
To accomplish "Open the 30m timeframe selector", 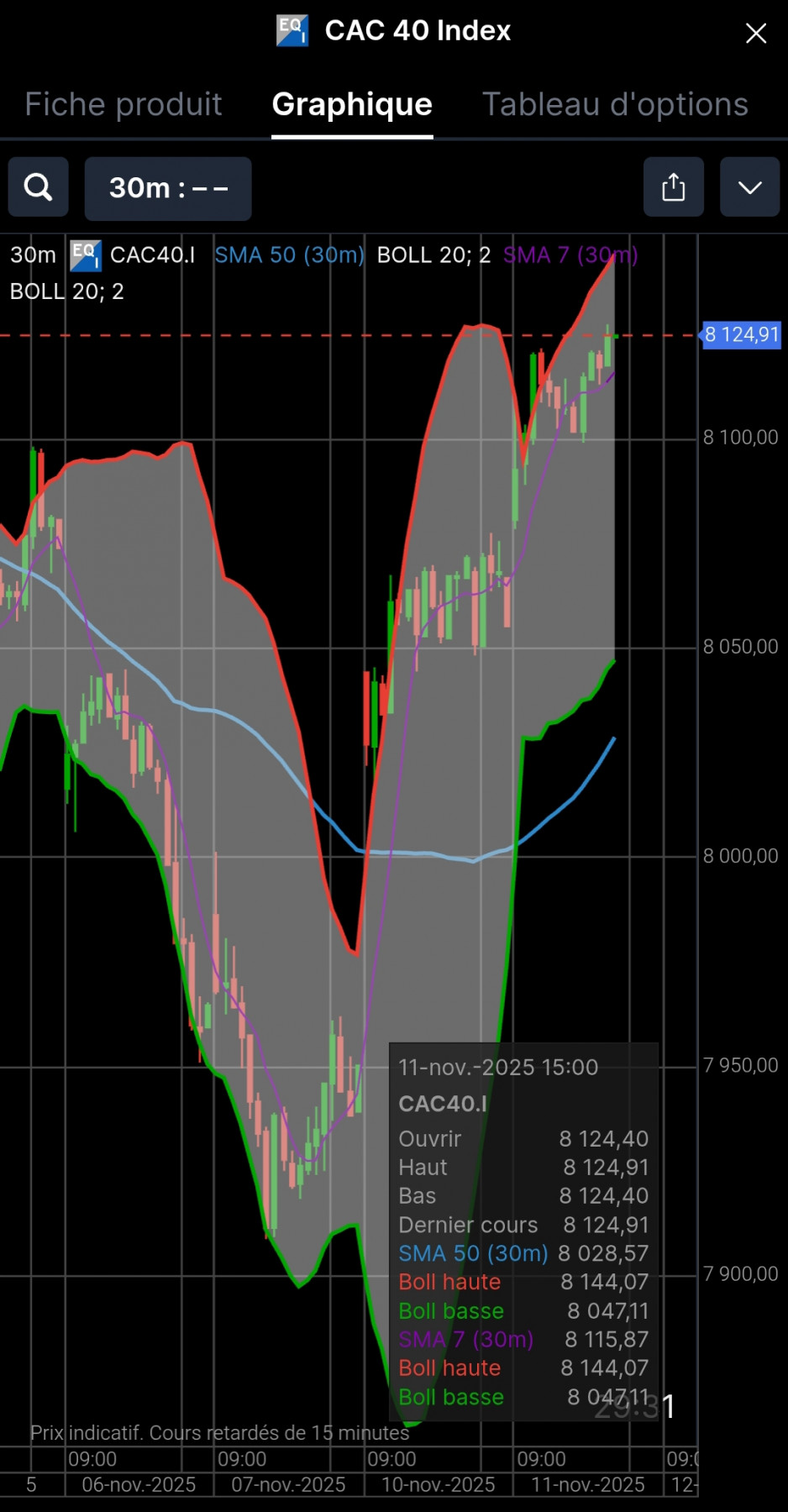I will tap(167, 188).
